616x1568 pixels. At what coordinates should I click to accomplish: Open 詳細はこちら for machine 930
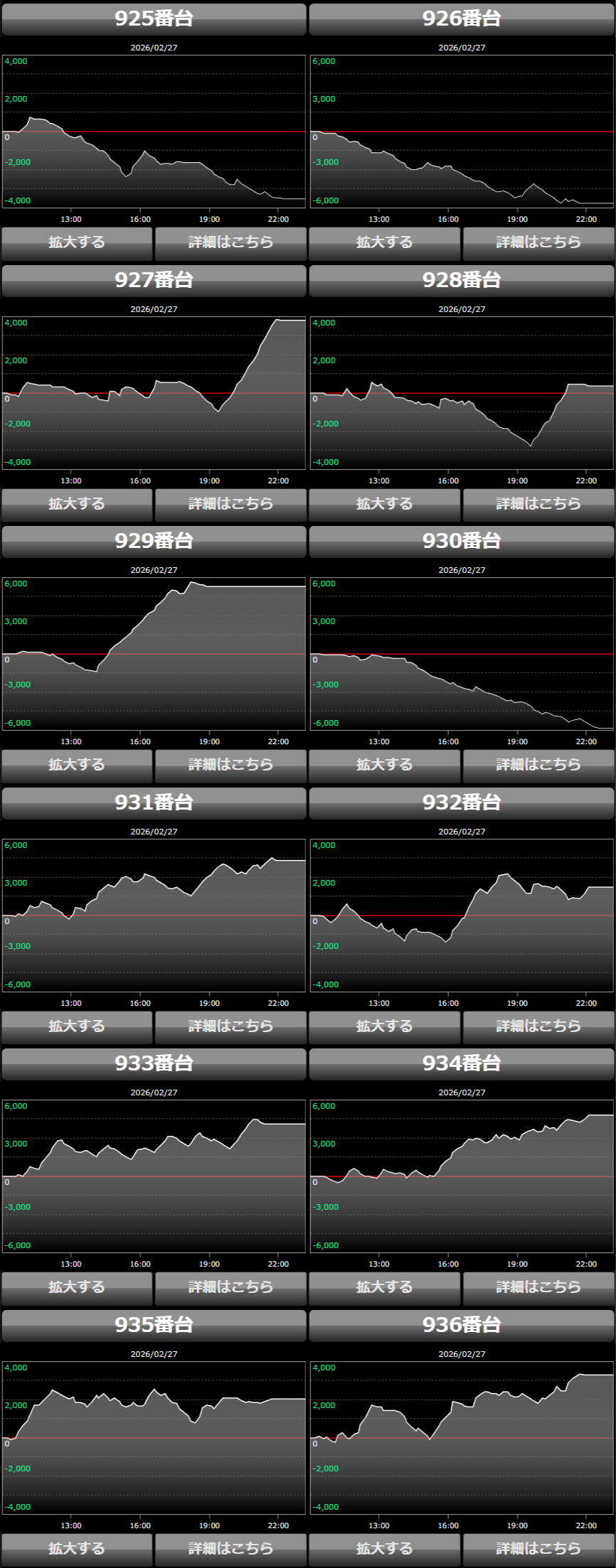538,765
